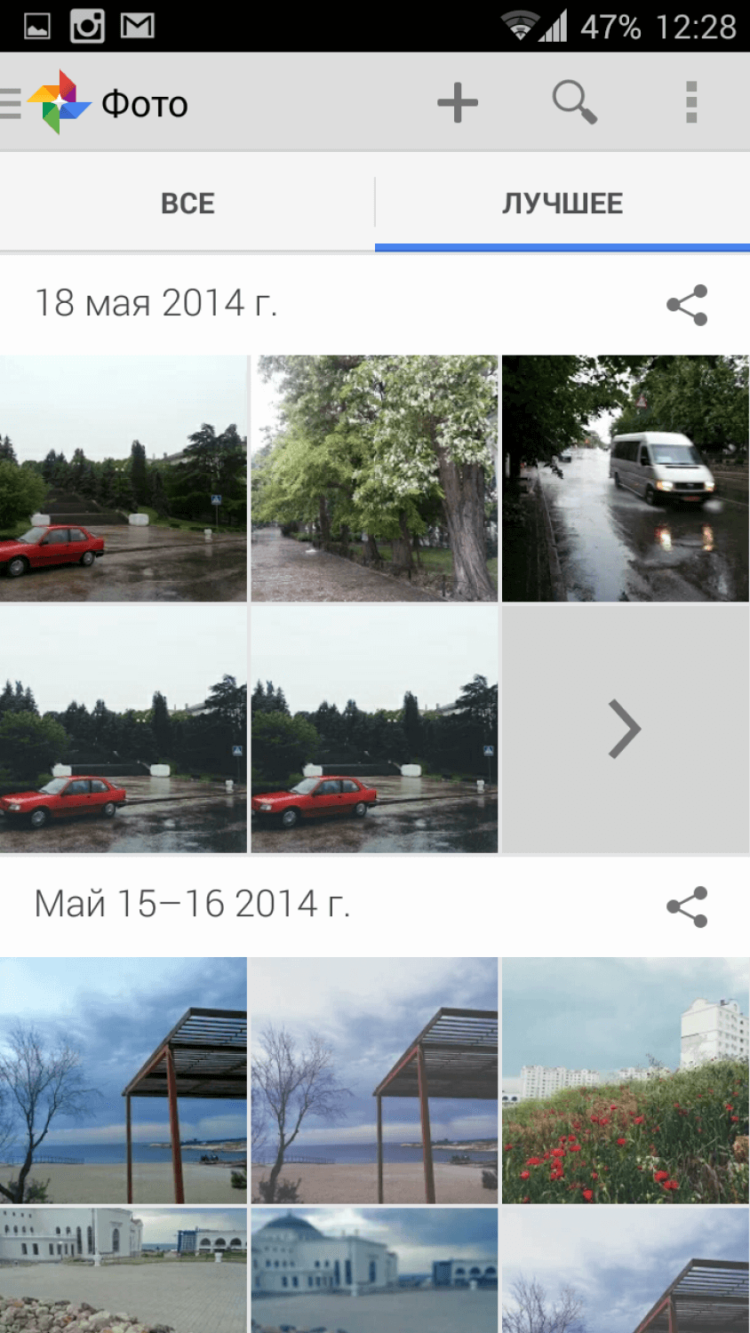This screenshot has height=1333, width=750.
Task: Stay on the ЛУЧШЕЕ tab
Action: [562, 203]
